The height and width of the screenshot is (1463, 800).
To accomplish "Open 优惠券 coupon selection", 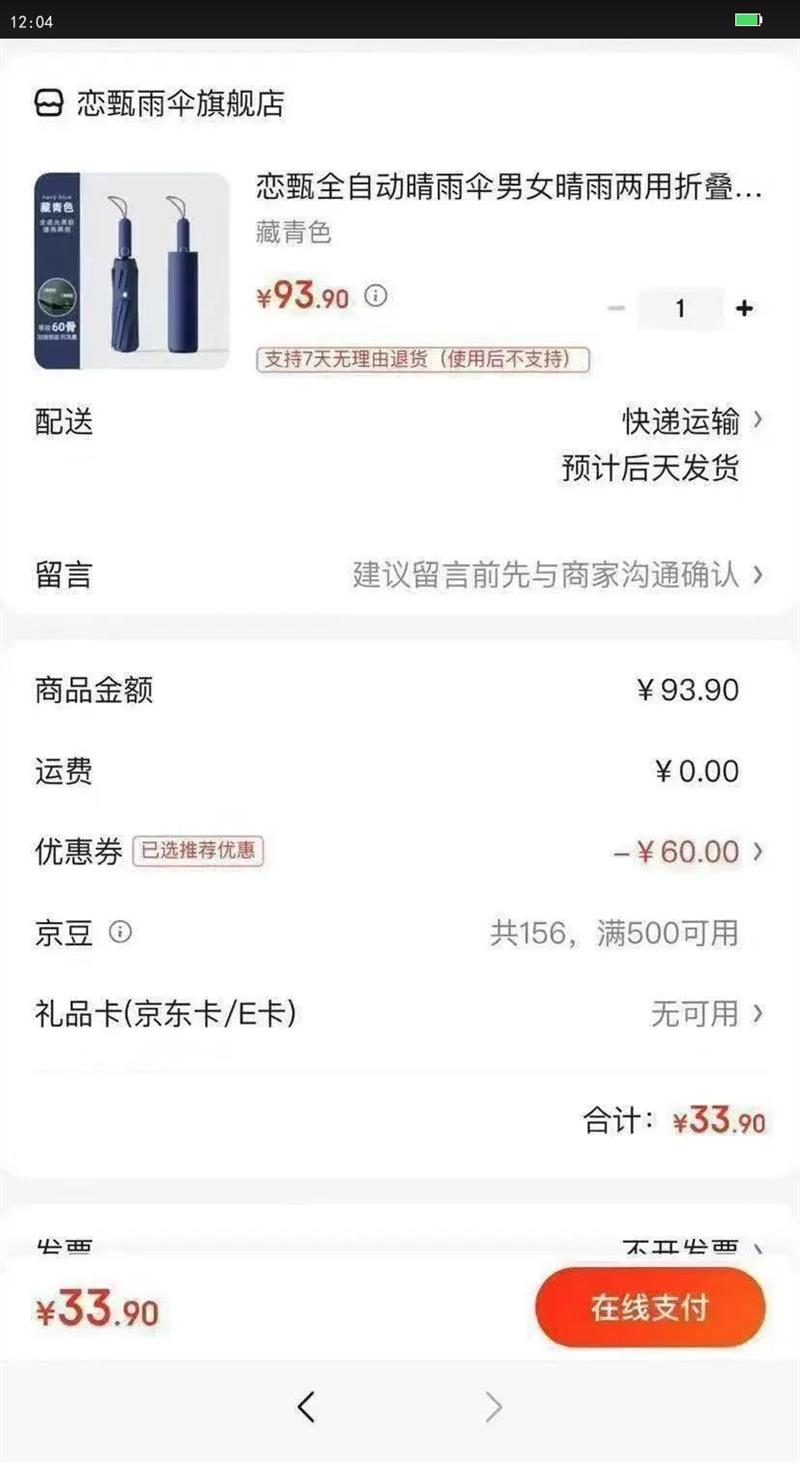I will click(x=690, y=852).
